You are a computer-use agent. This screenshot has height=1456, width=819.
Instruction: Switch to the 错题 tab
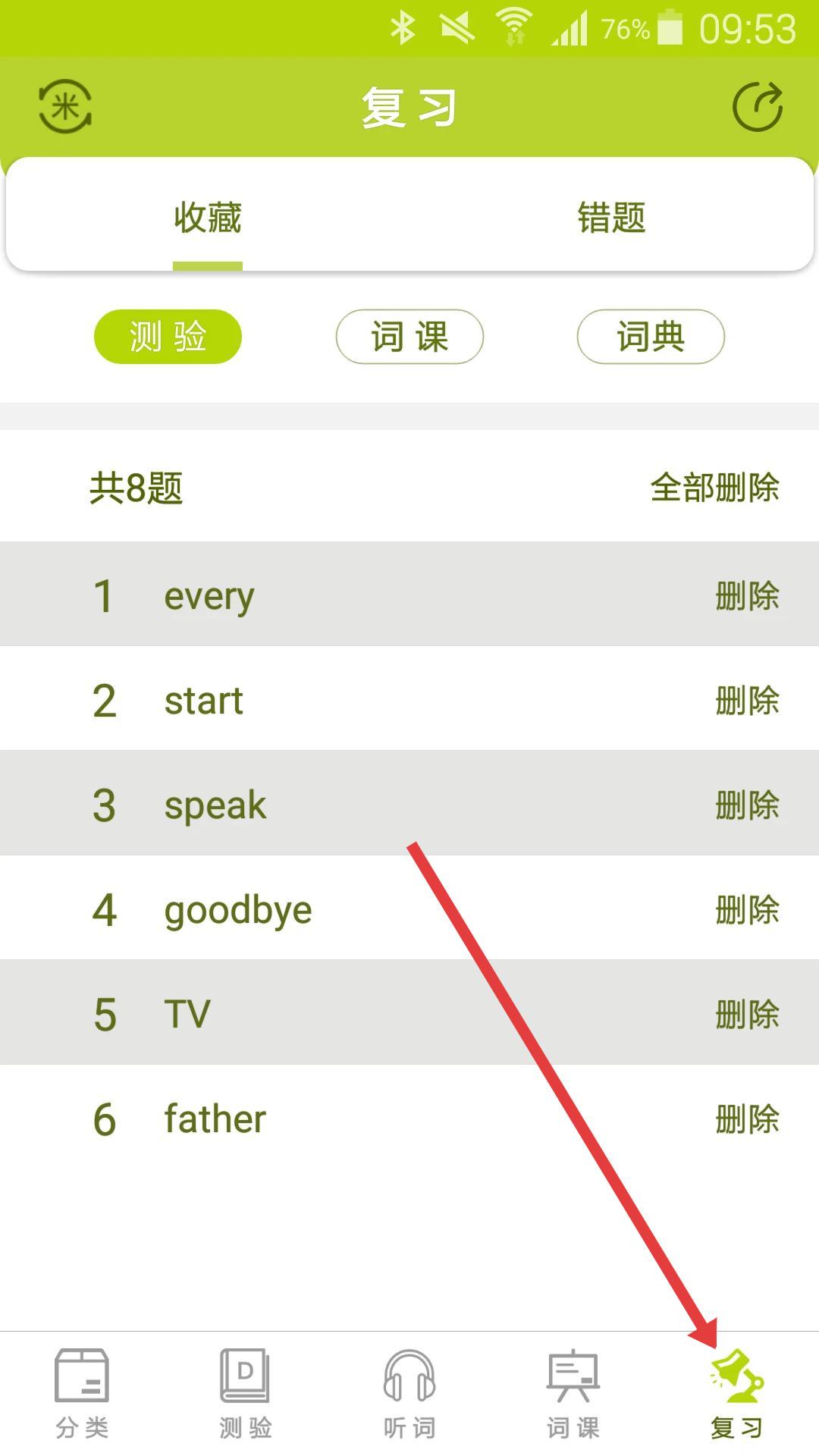pos(611,218)
